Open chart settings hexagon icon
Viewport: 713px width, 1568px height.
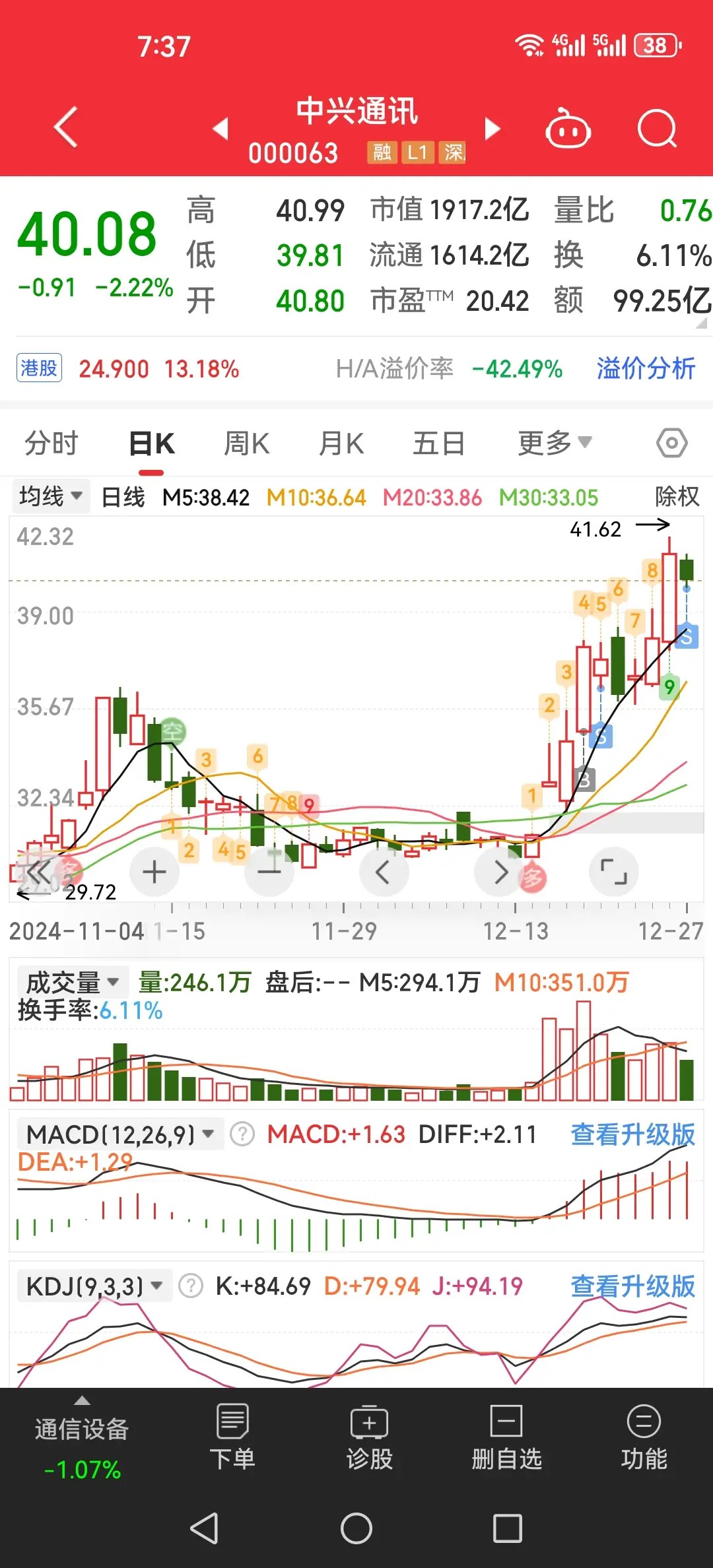coord(671,443)
